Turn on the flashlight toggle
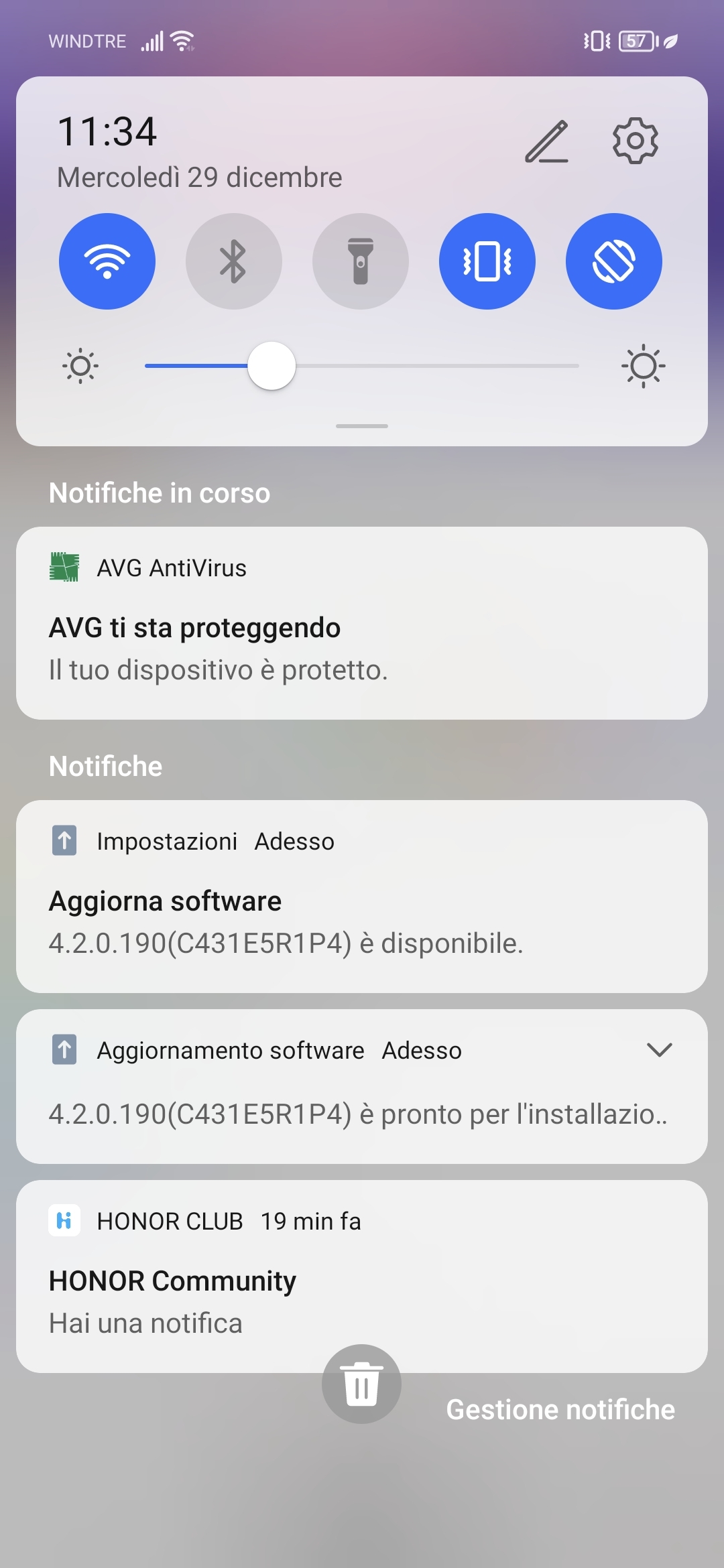 [x=361, y=261]
